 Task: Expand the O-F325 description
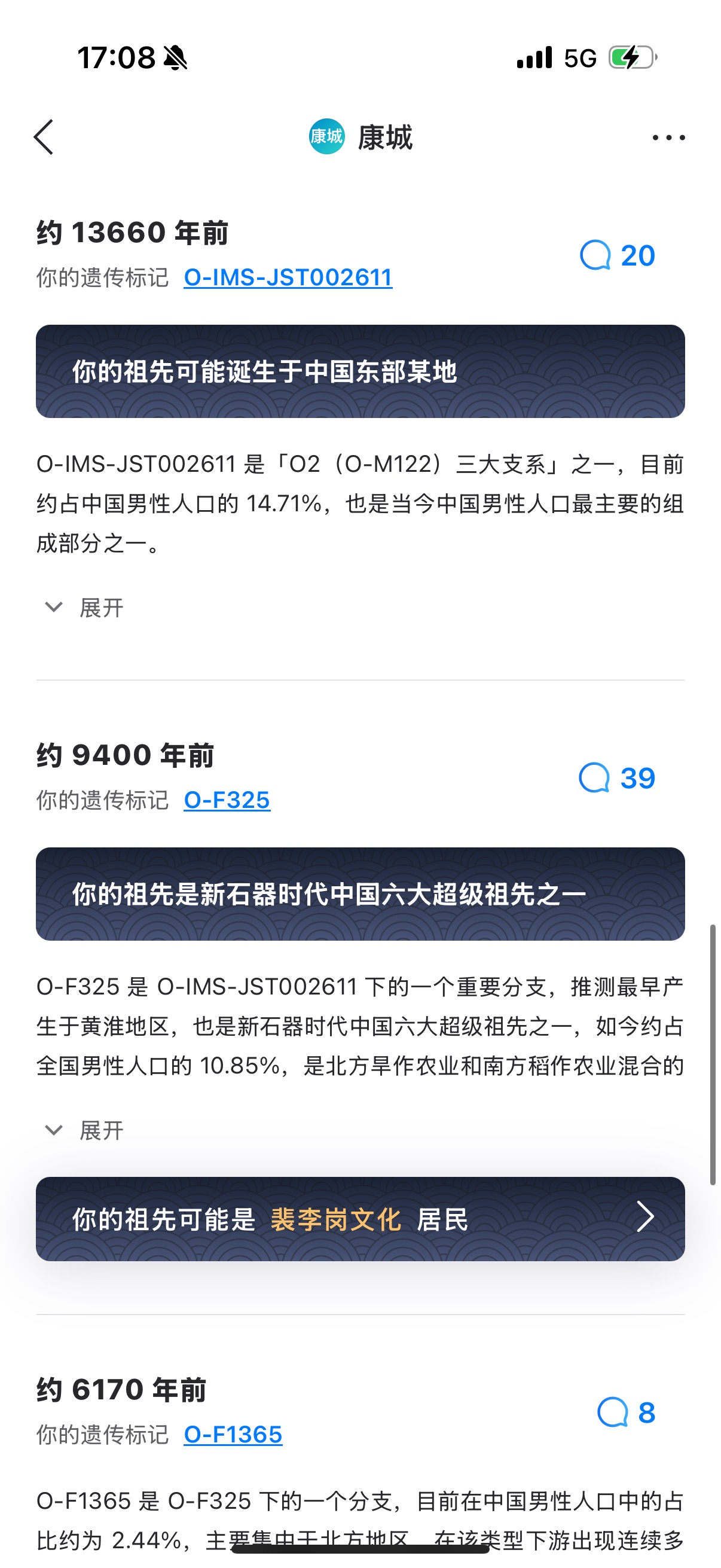(85, 1130)
